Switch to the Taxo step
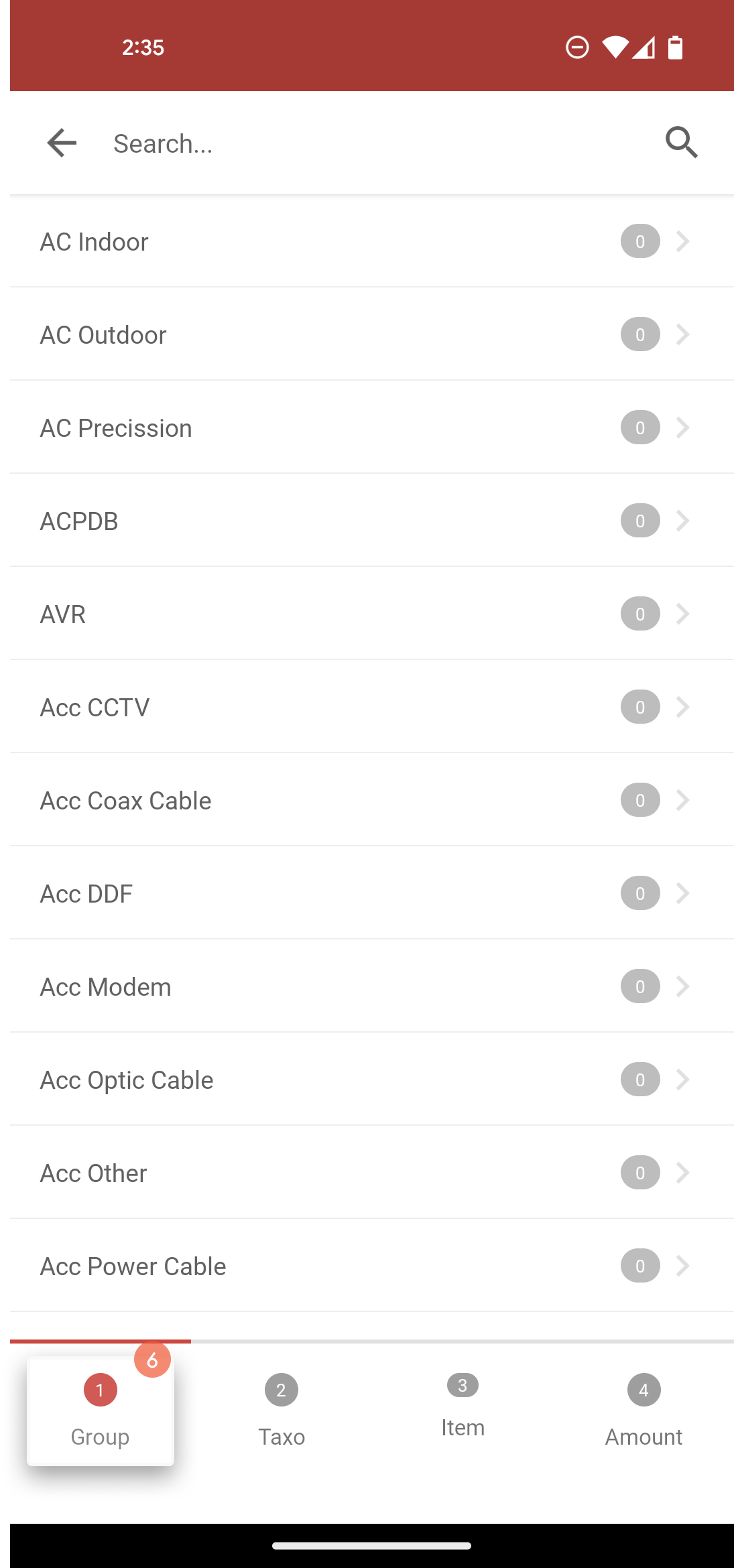The height and width of the screenshot is (1568, 734). pyautogui.click(x=282, y=1411)
